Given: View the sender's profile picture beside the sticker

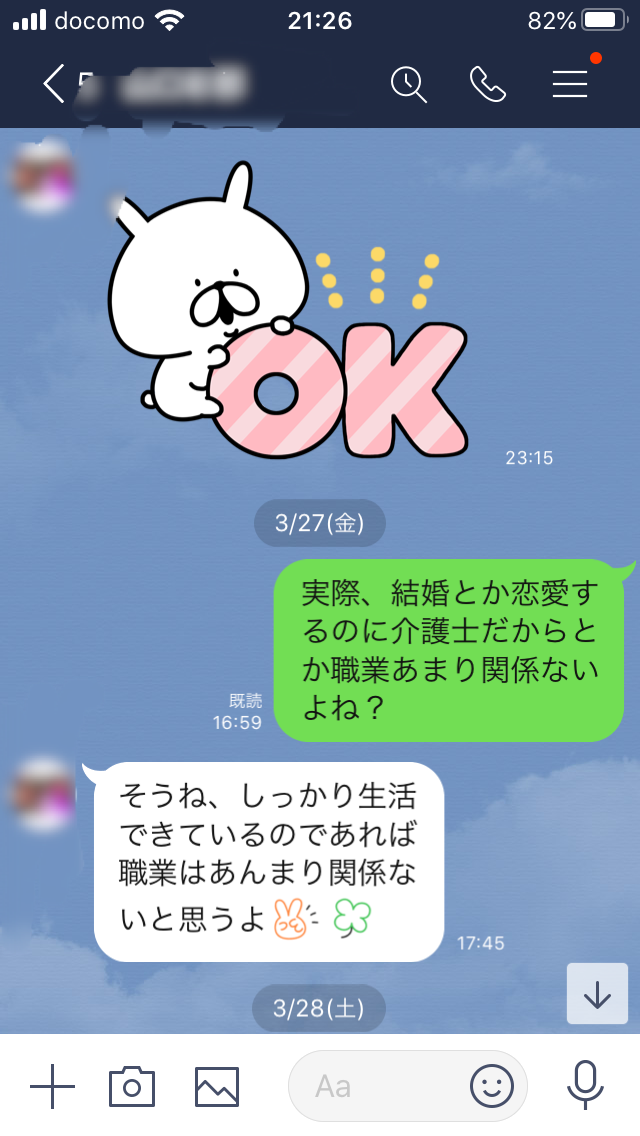Looking at the screenshot, I should point(40,178).
